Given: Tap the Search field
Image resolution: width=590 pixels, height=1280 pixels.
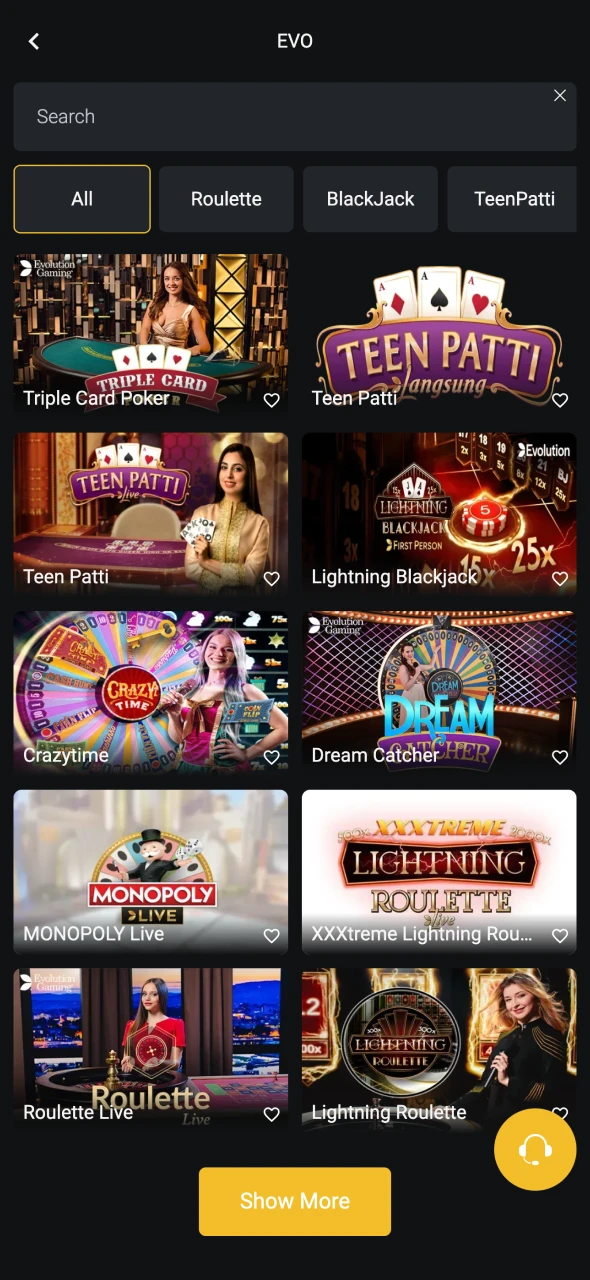Looking at the screenshot, I should (295, 116).
